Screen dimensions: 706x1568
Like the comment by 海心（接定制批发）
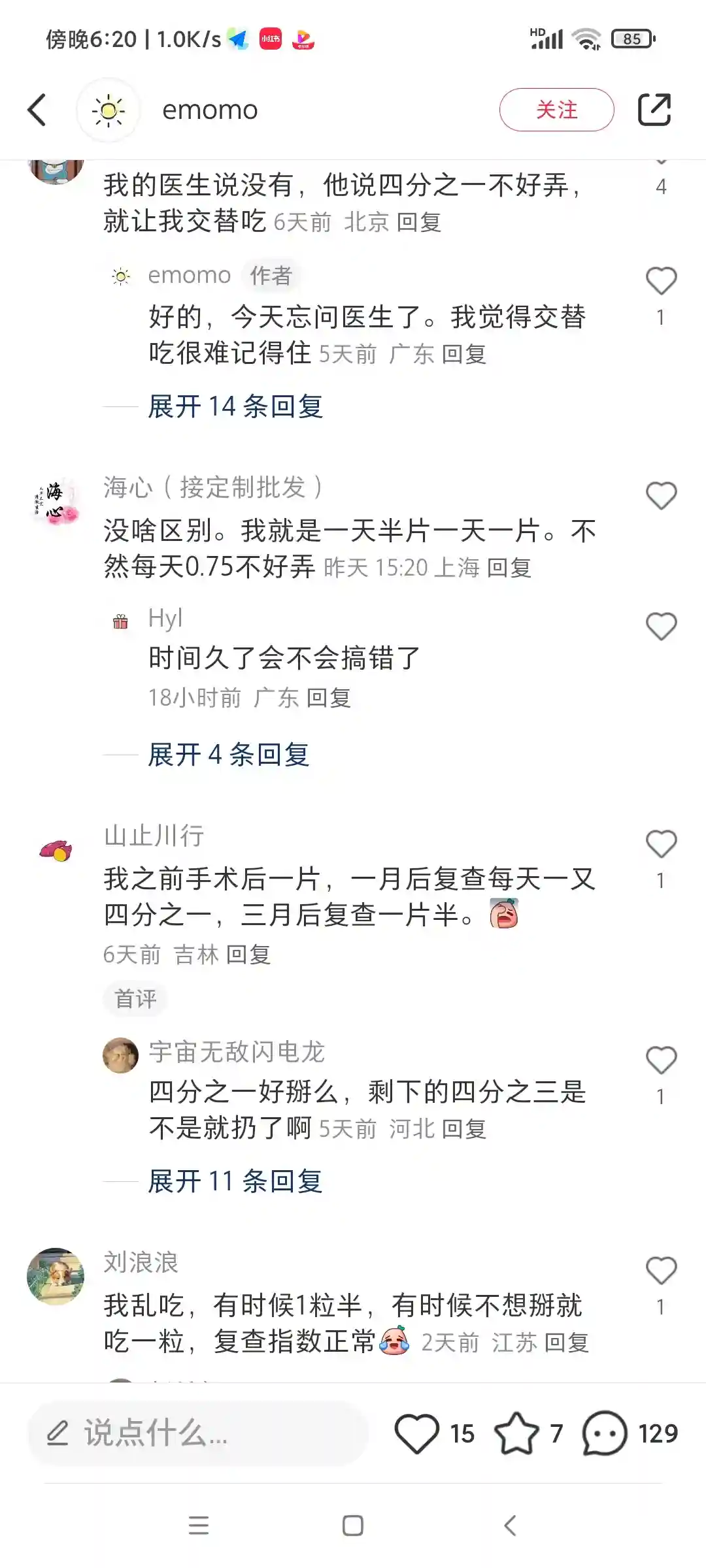click(661, 496)
